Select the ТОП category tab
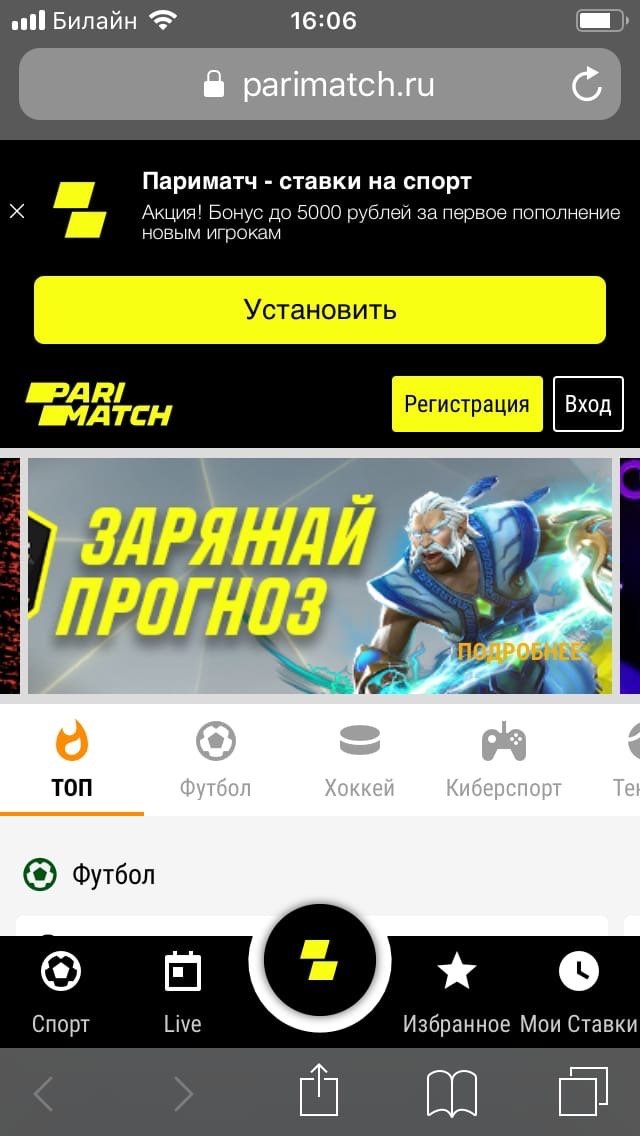 coord(71,759)
